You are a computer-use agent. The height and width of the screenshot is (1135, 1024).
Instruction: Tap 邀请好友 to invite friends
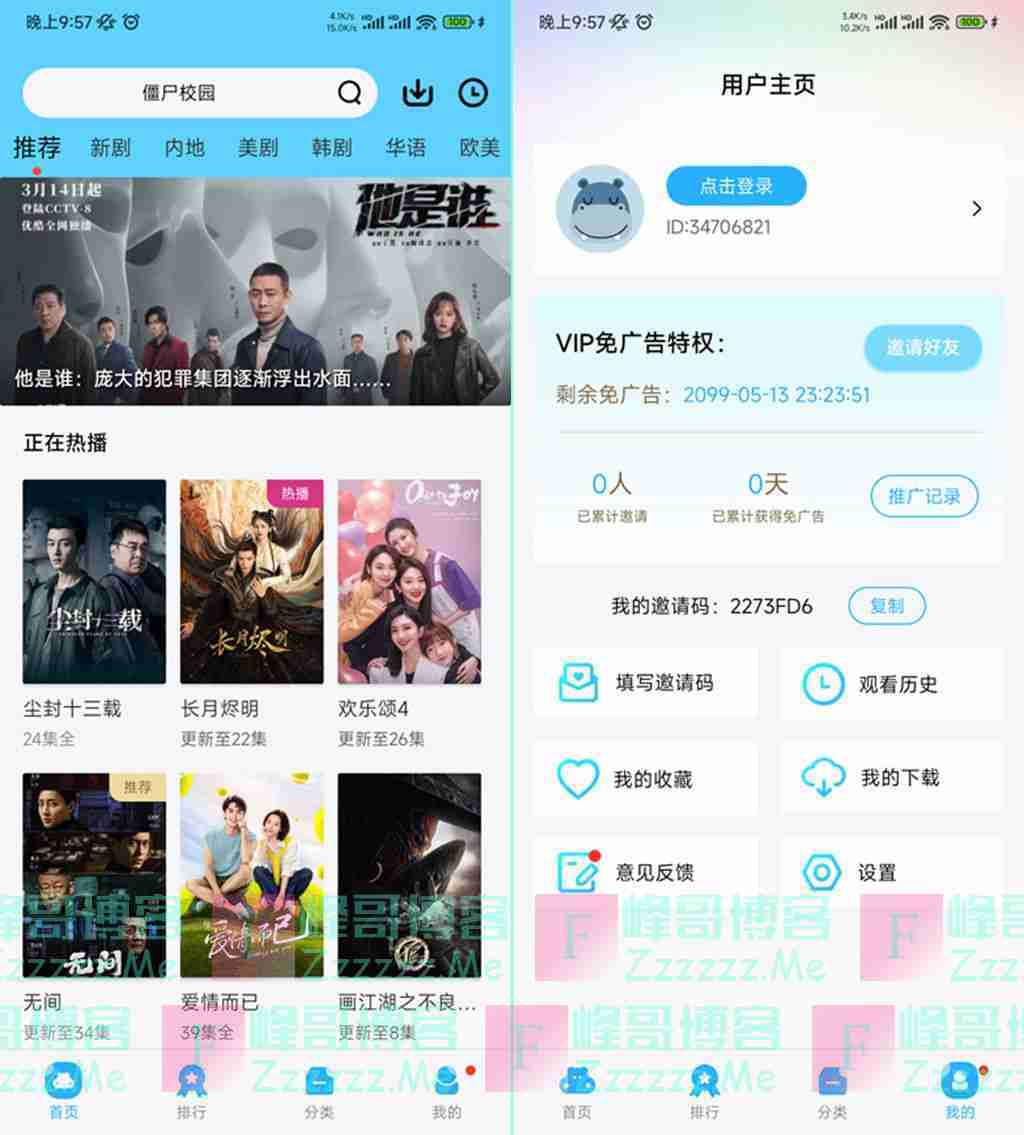click(922, 347)
